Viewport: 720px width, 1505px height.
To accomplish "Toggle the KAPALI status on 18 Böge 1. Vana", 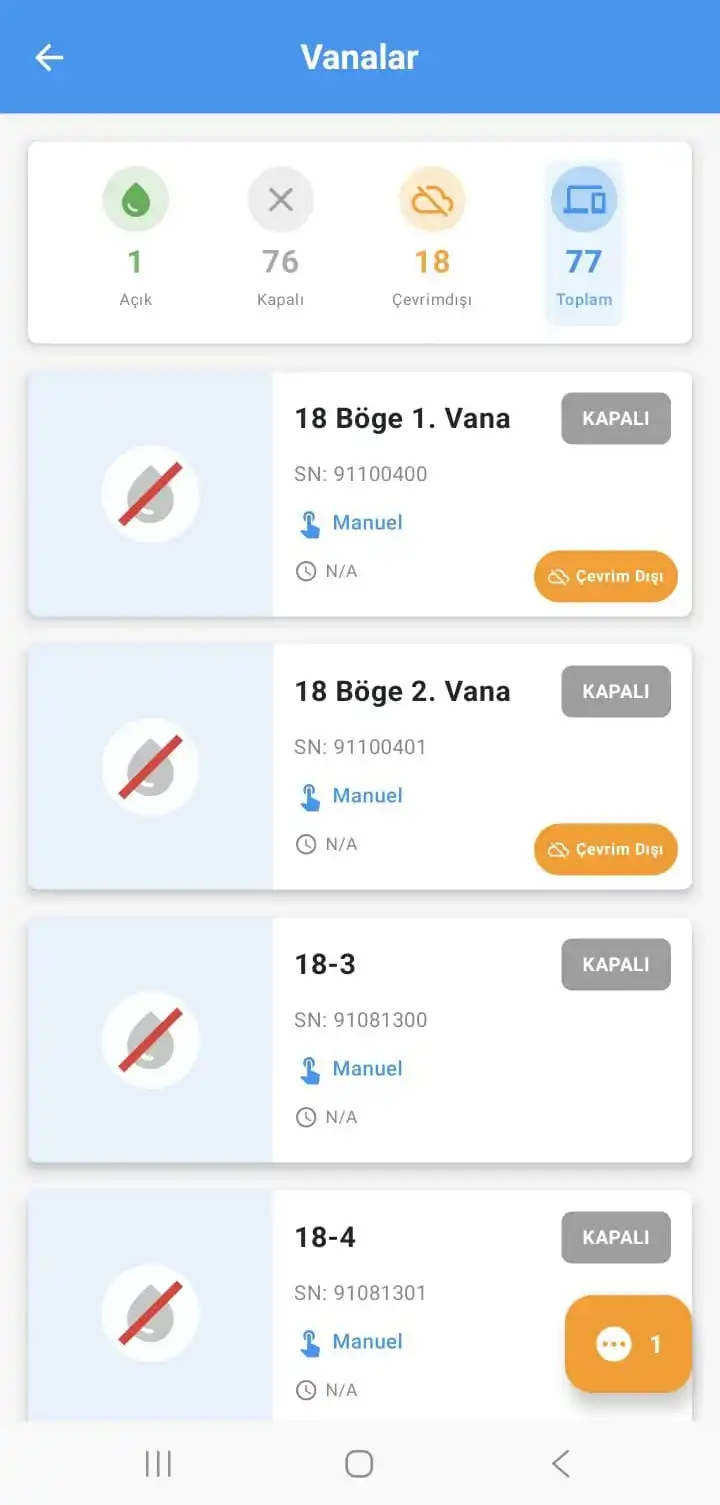I will [615, 418].
